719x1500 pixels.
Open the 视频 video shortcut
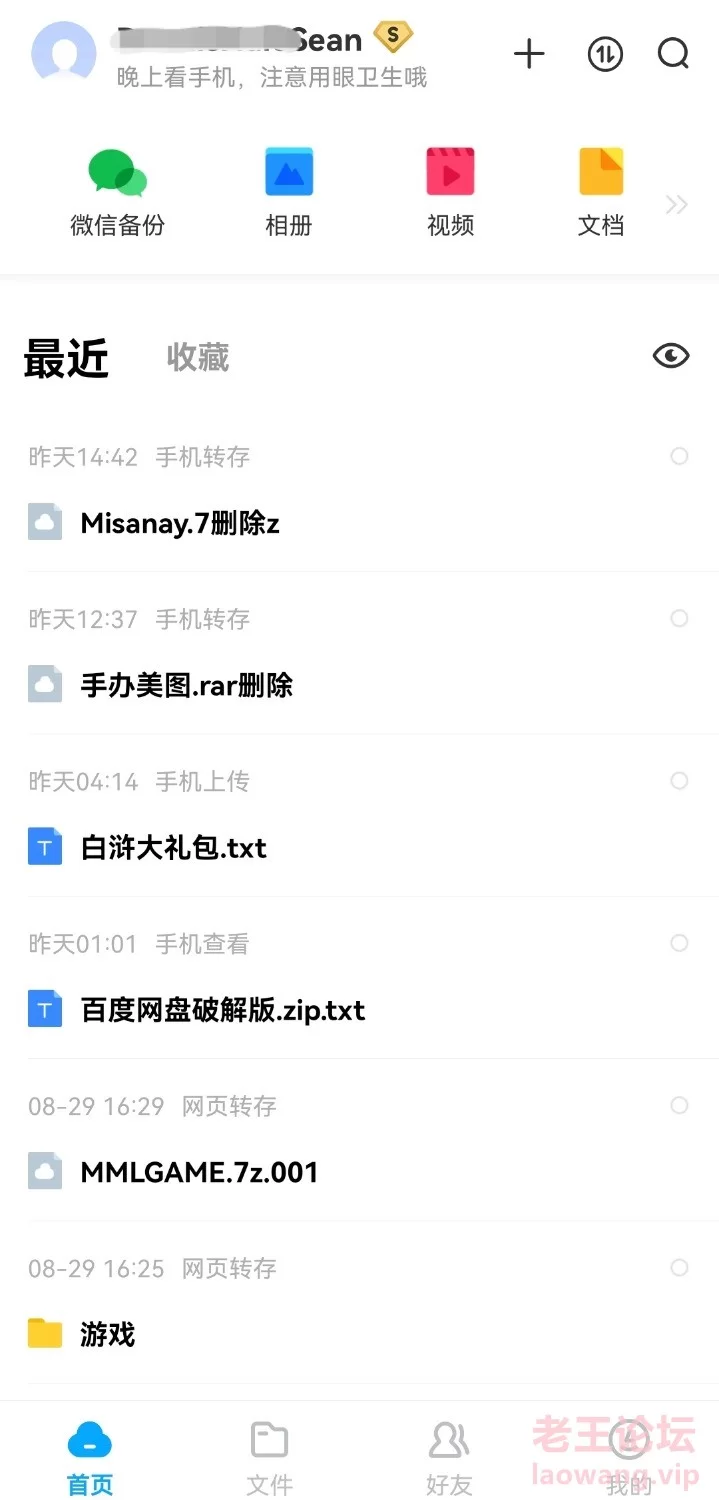(450, 192)
